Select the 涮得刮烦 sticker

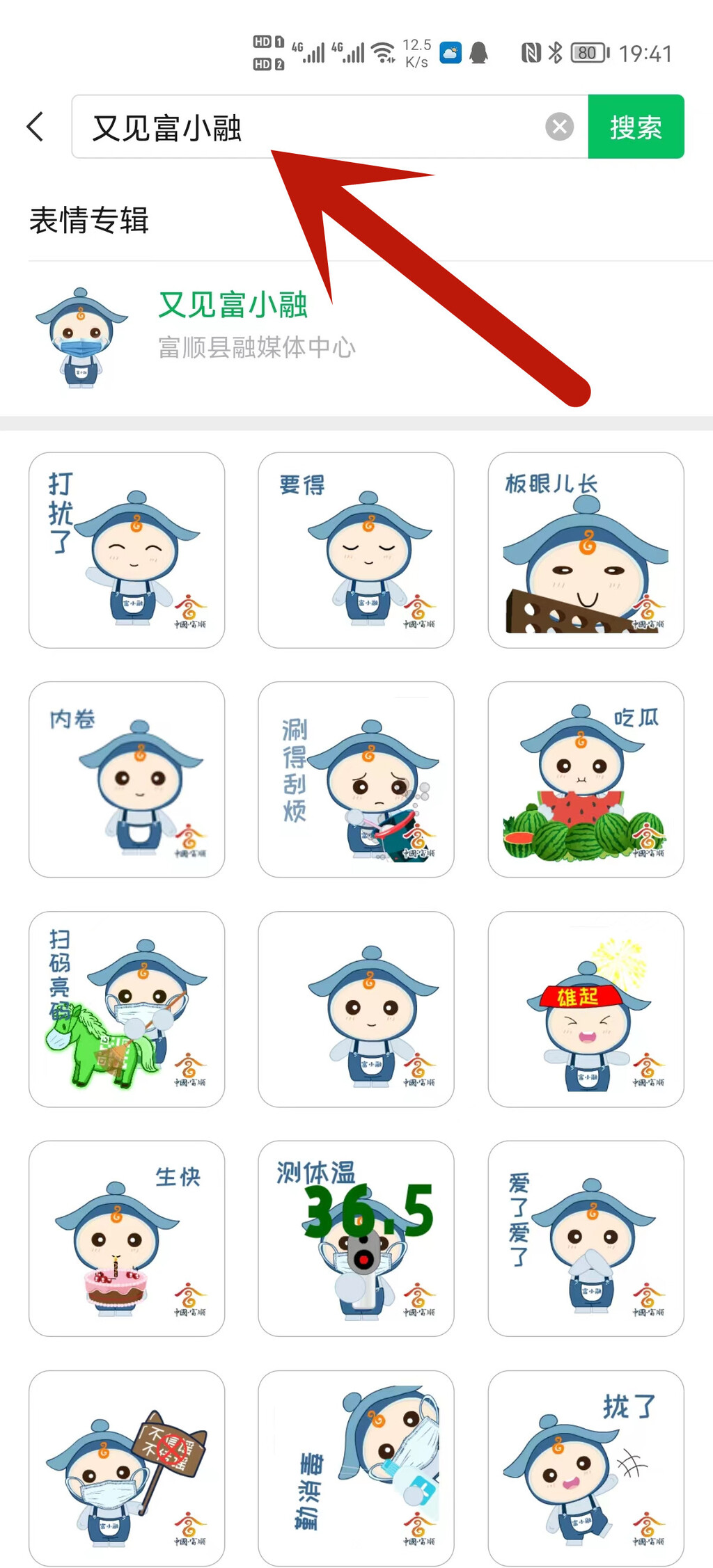(x=356, y=779)
